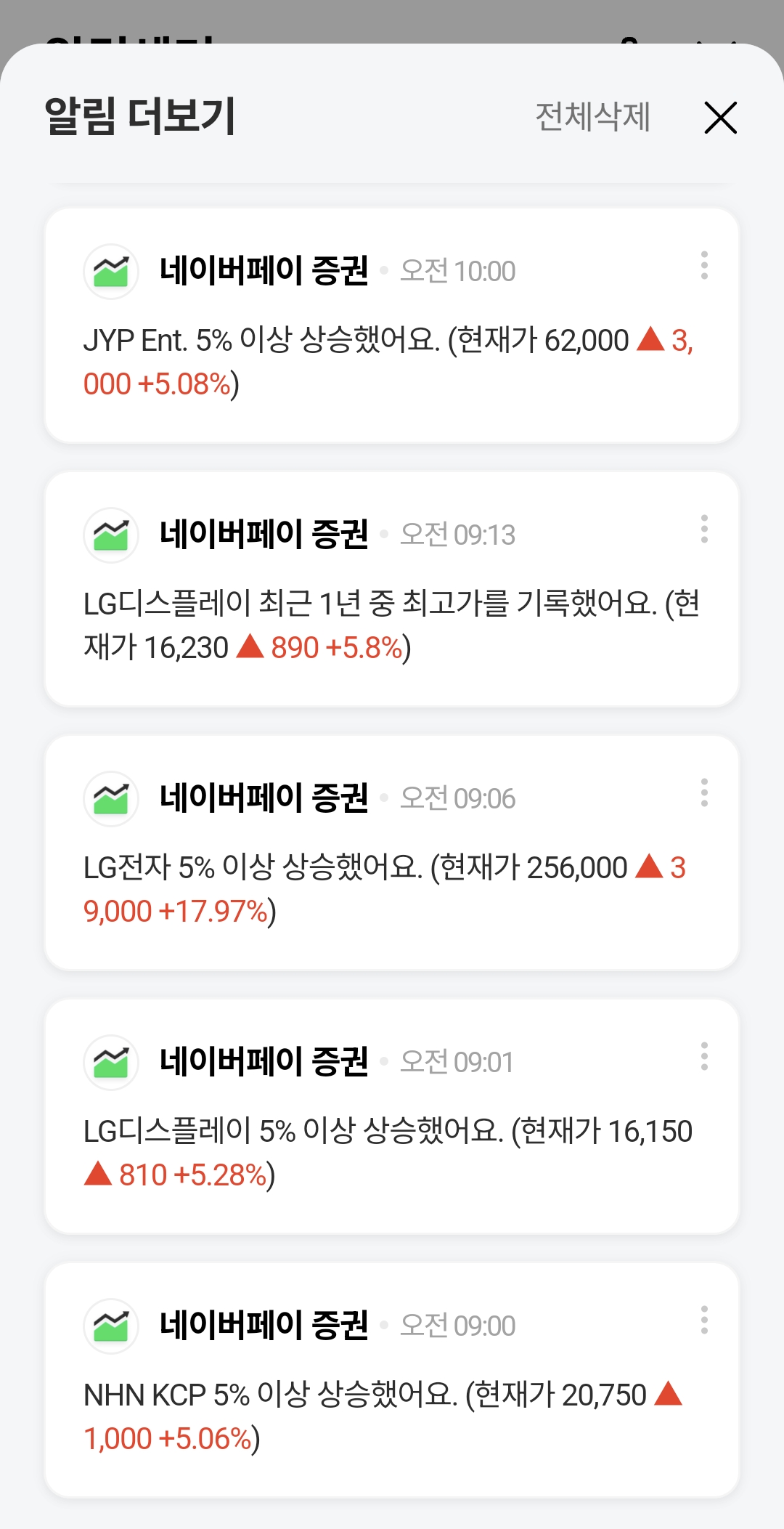Open overflow menu on the 오전 09:01 notification
The width and height of the screenshot is (784, 1529).
pyautogui.click(x=704, y=1057)
